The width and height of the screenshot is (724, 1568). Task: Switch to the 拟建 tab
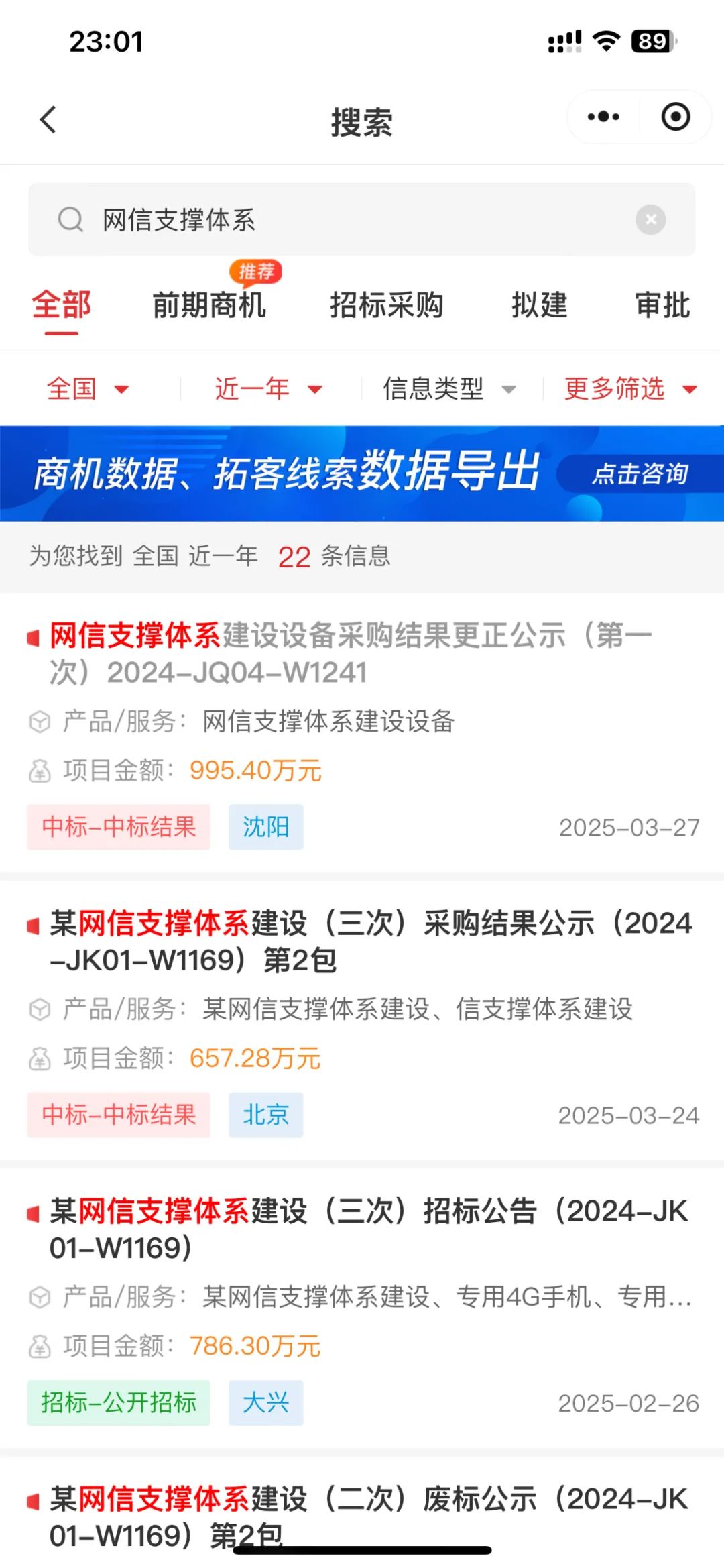[540, 305]
